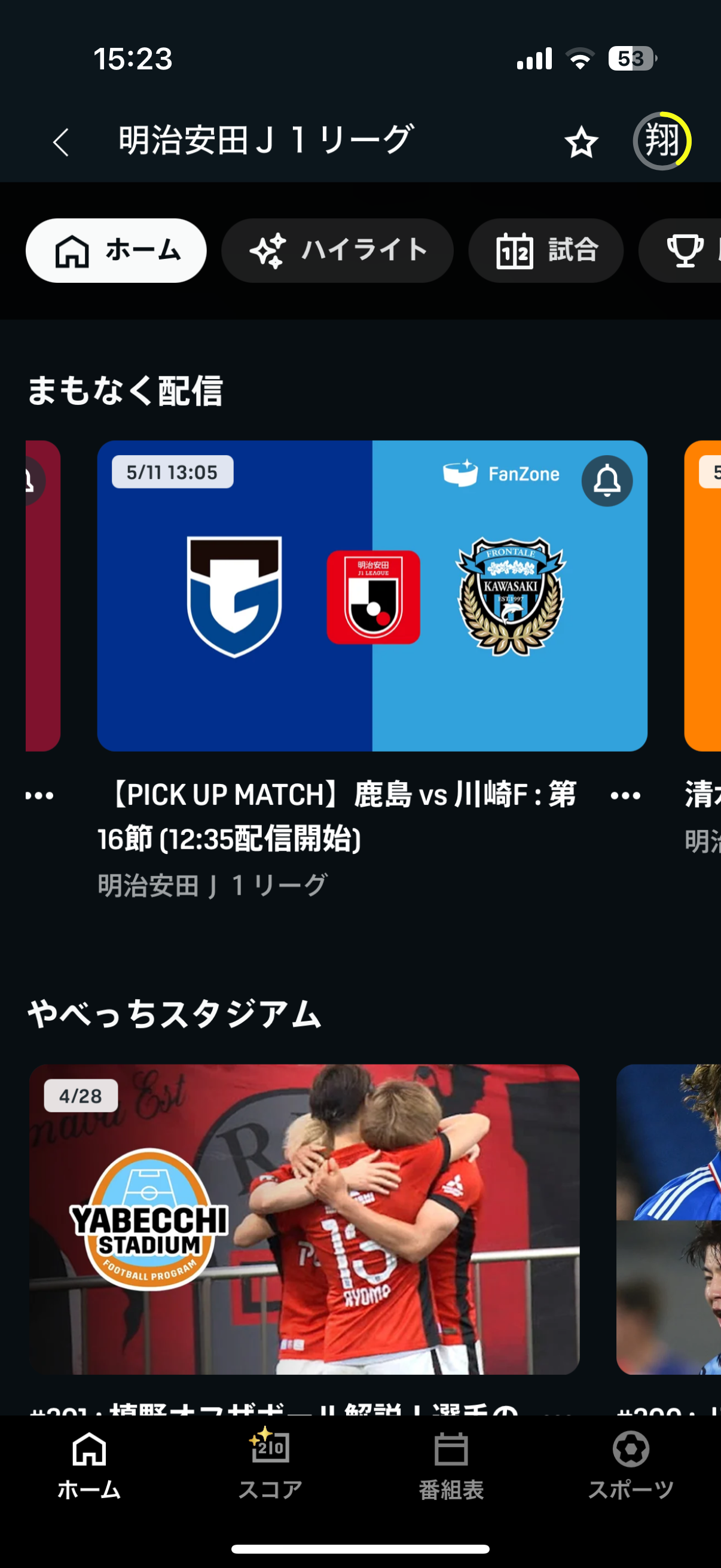Open more options for 鹿島 vs 川崎F
Image resolution: width=721 pixels, height=1568 pixels.
tap(625, 795)
